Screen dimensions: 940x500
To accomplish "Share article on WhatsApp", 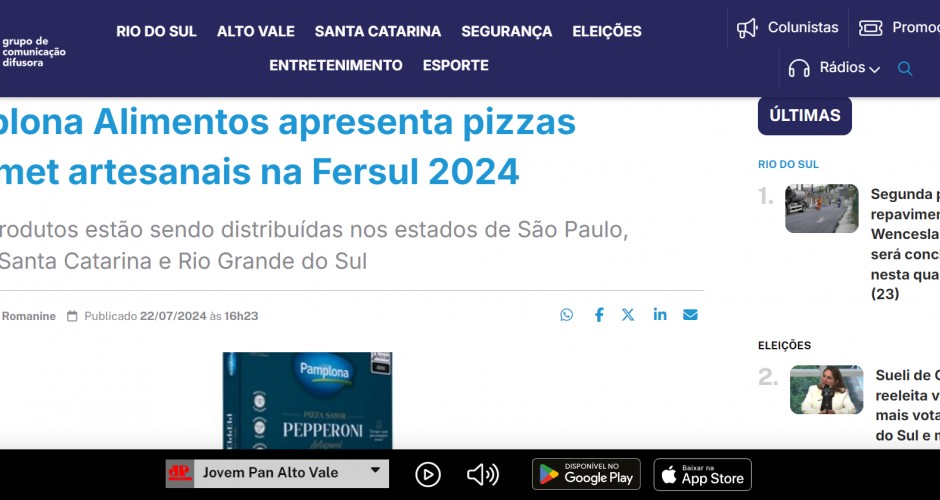I will (x=567, y=315).
